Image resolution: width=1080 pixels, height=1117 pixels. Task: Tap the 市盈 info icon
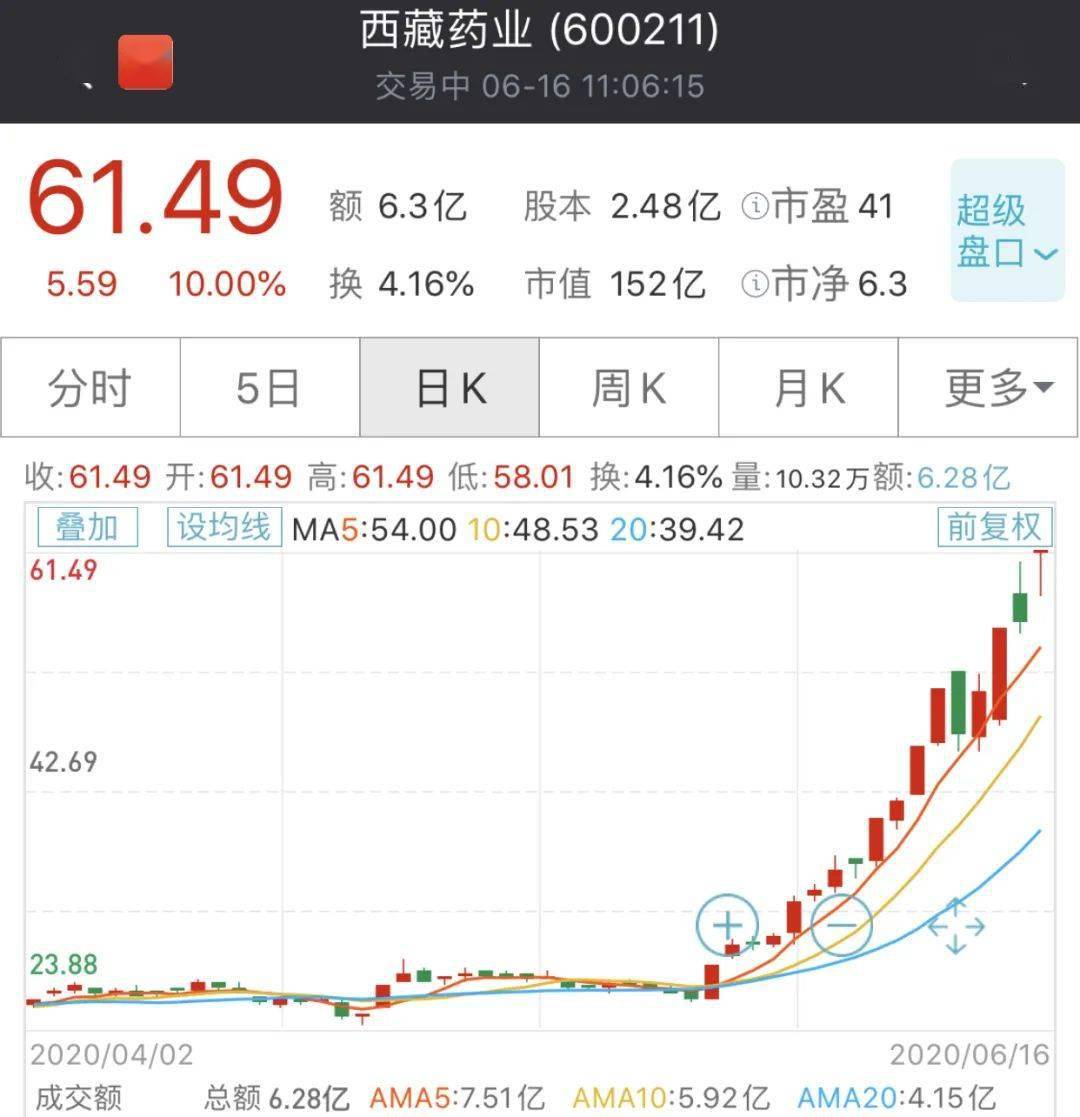pos(755,207)
